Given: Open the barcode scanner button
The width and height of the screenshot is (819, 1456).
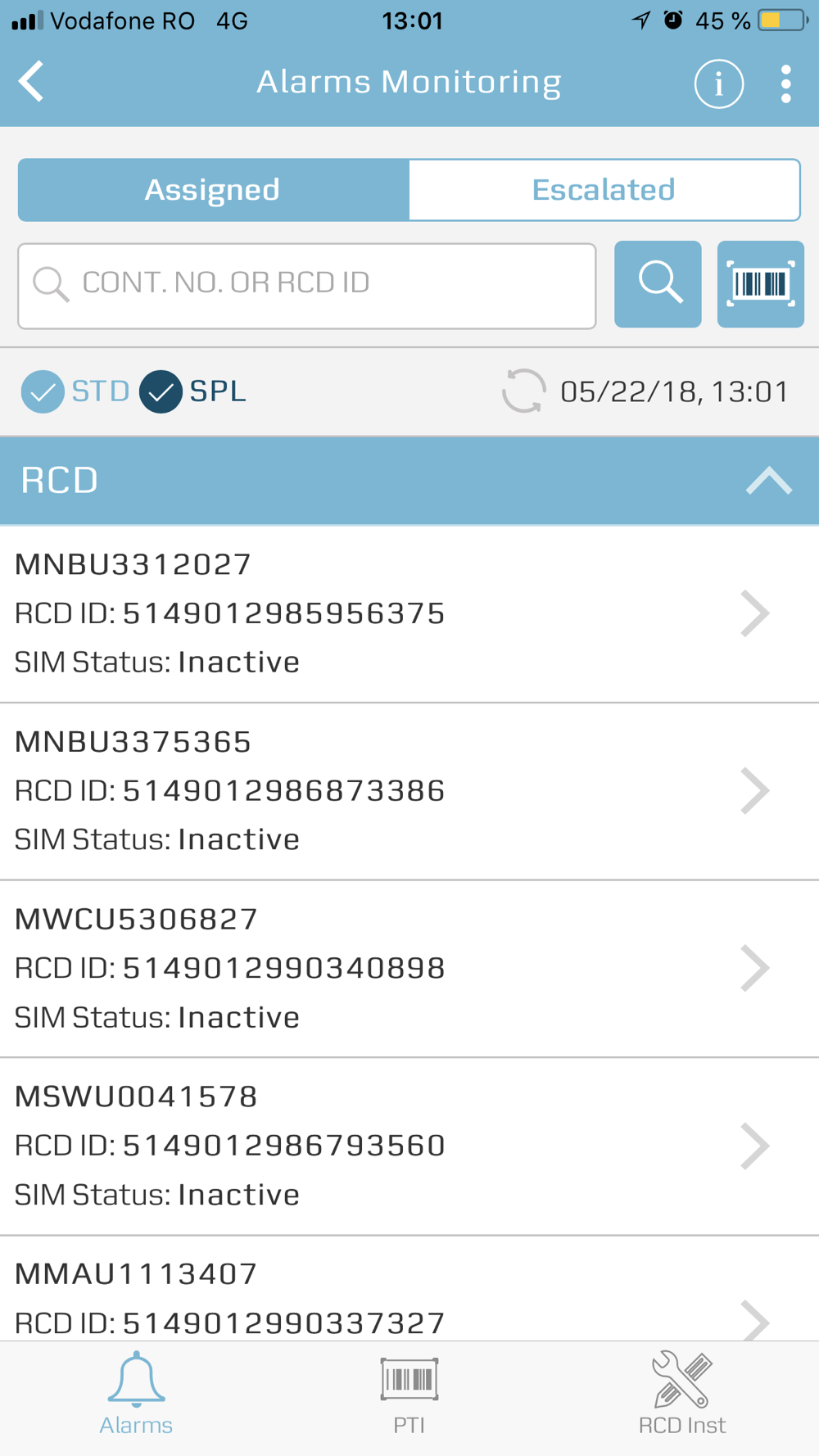Looking at the screenshot, I should tap(761, 284).
